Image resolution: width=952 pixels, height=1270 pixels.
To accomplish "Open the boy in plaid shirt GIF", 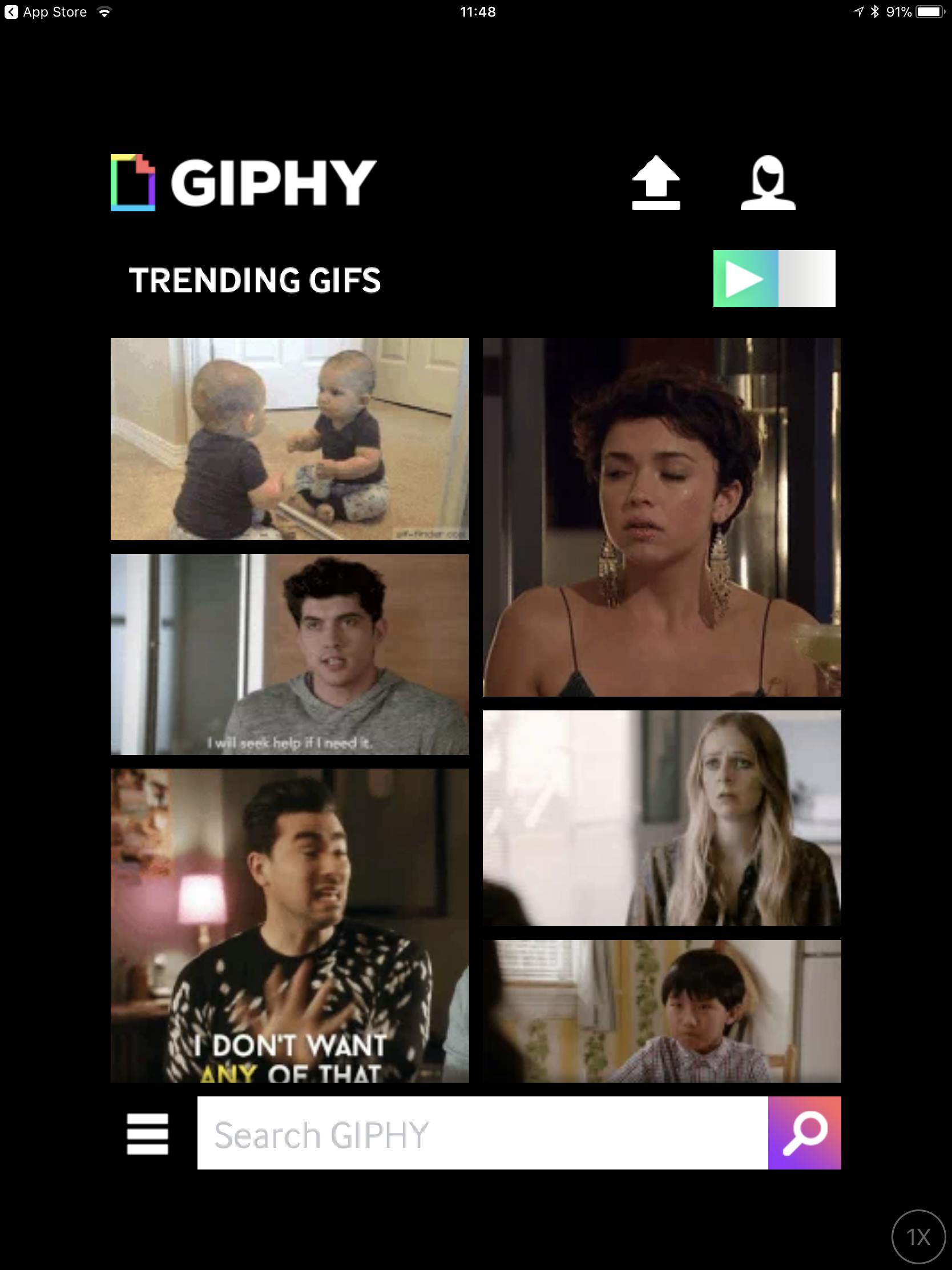I will pos(661,1011).
